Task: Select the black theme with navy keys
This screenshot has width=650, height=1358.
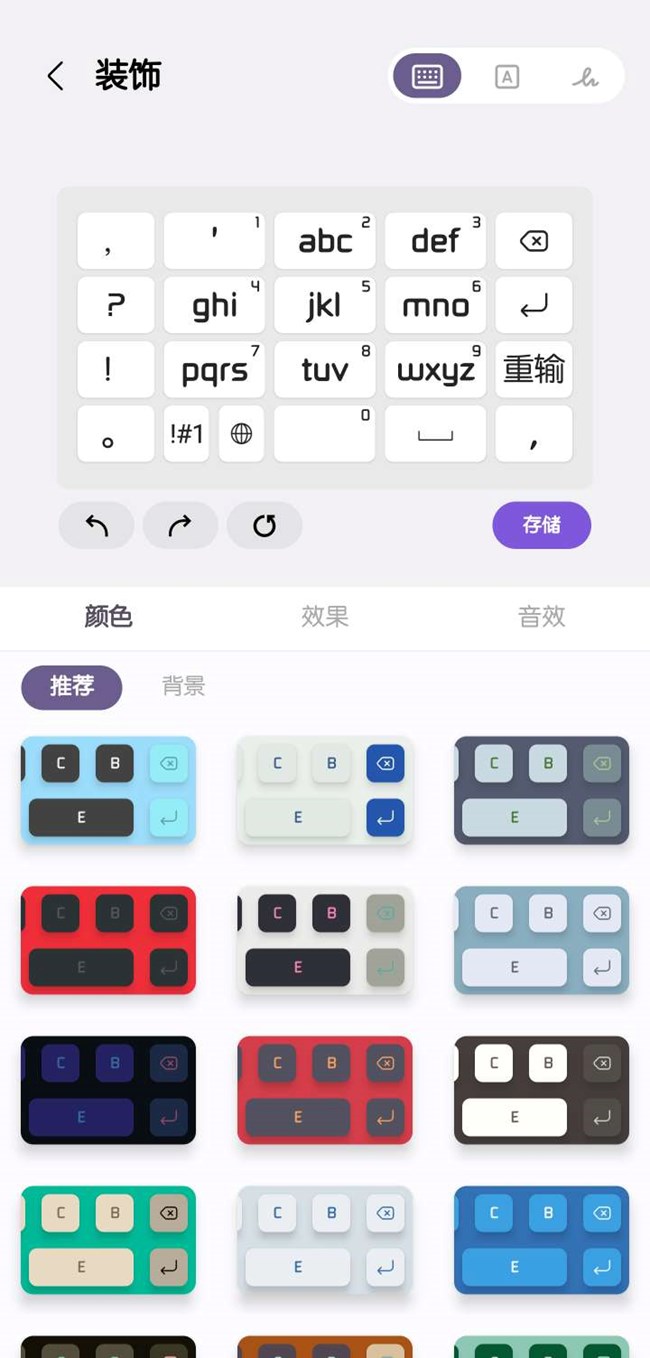Action: click(108, 1090)
